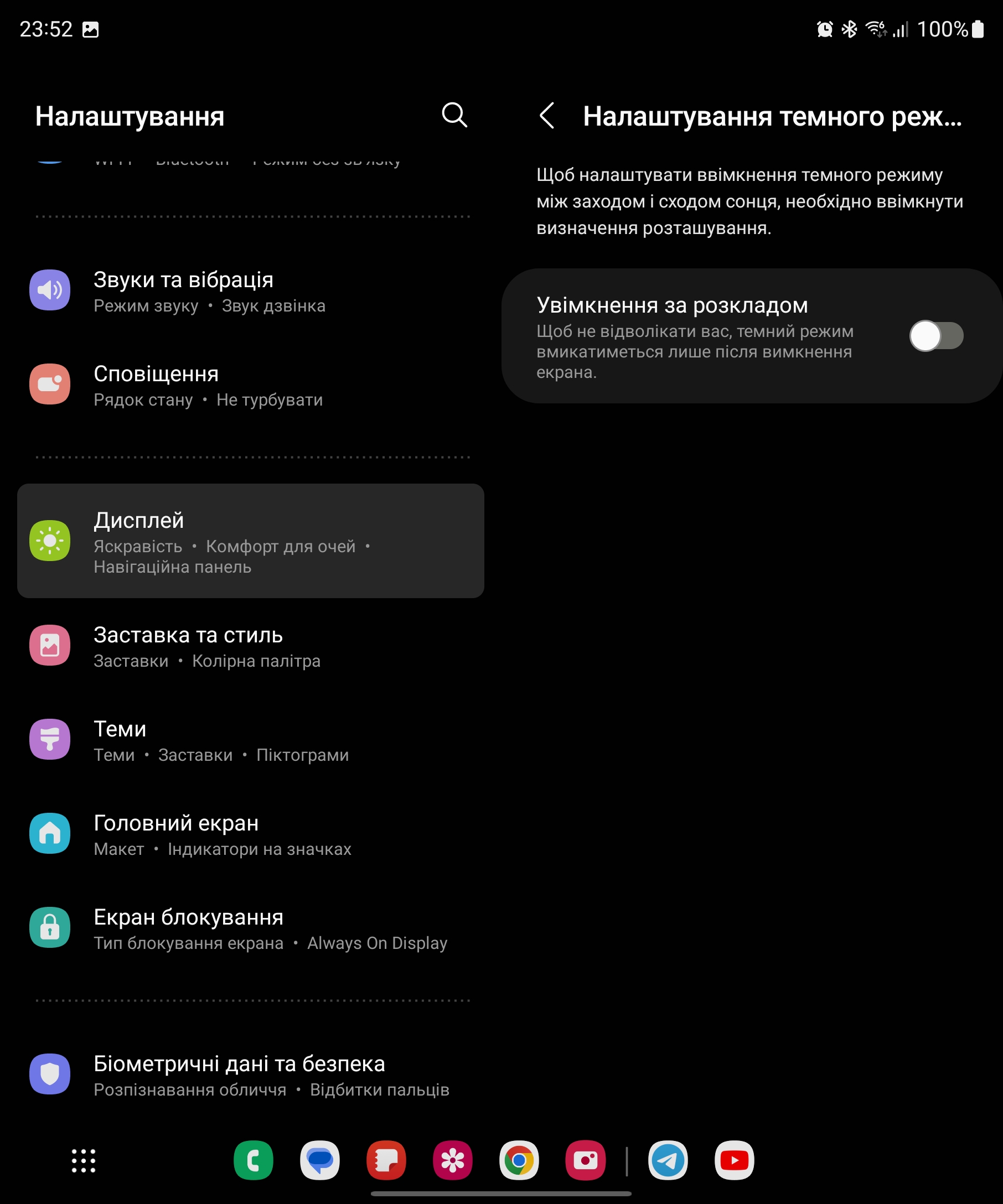Open Теми settings row
1003x1204 pixels.
tap(251, 741)
